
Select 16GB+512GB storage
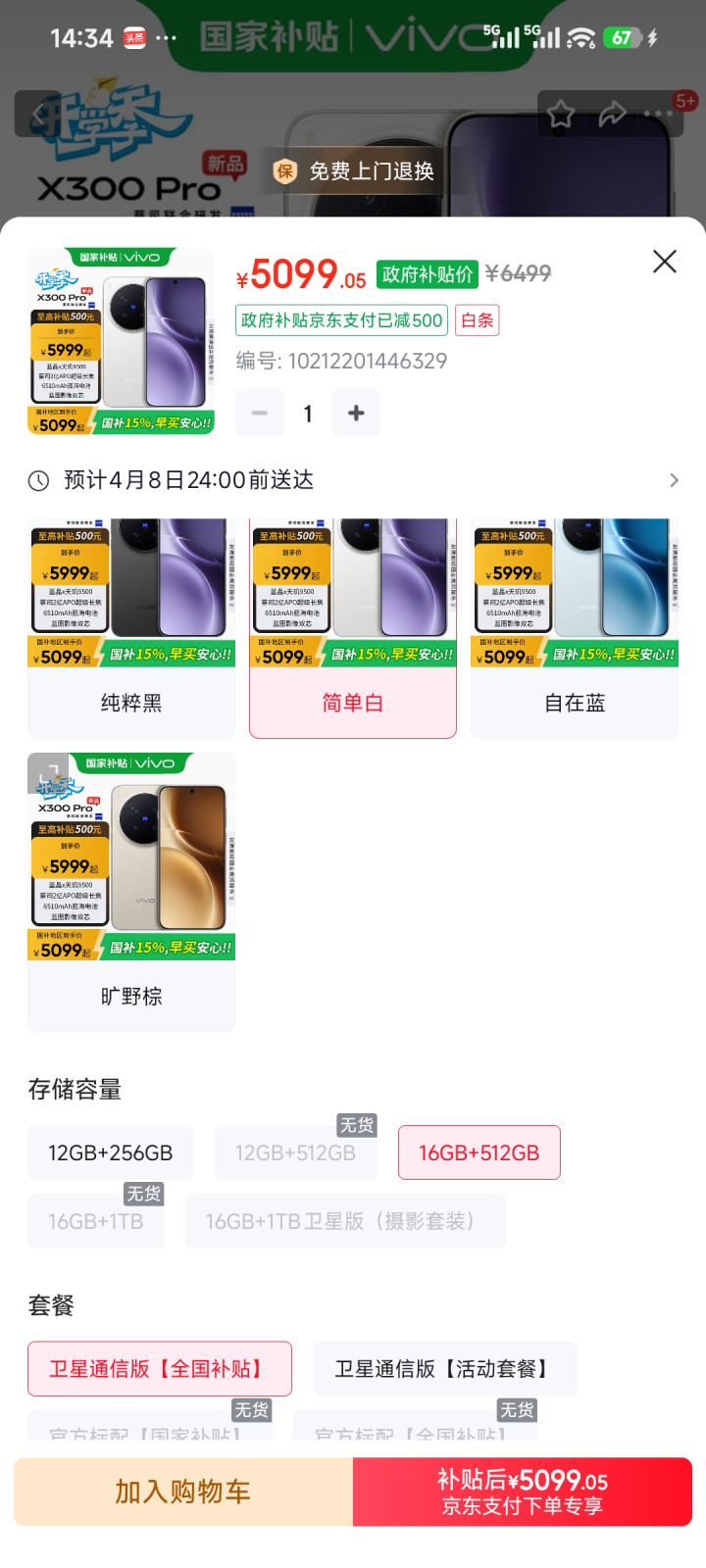479,1152
